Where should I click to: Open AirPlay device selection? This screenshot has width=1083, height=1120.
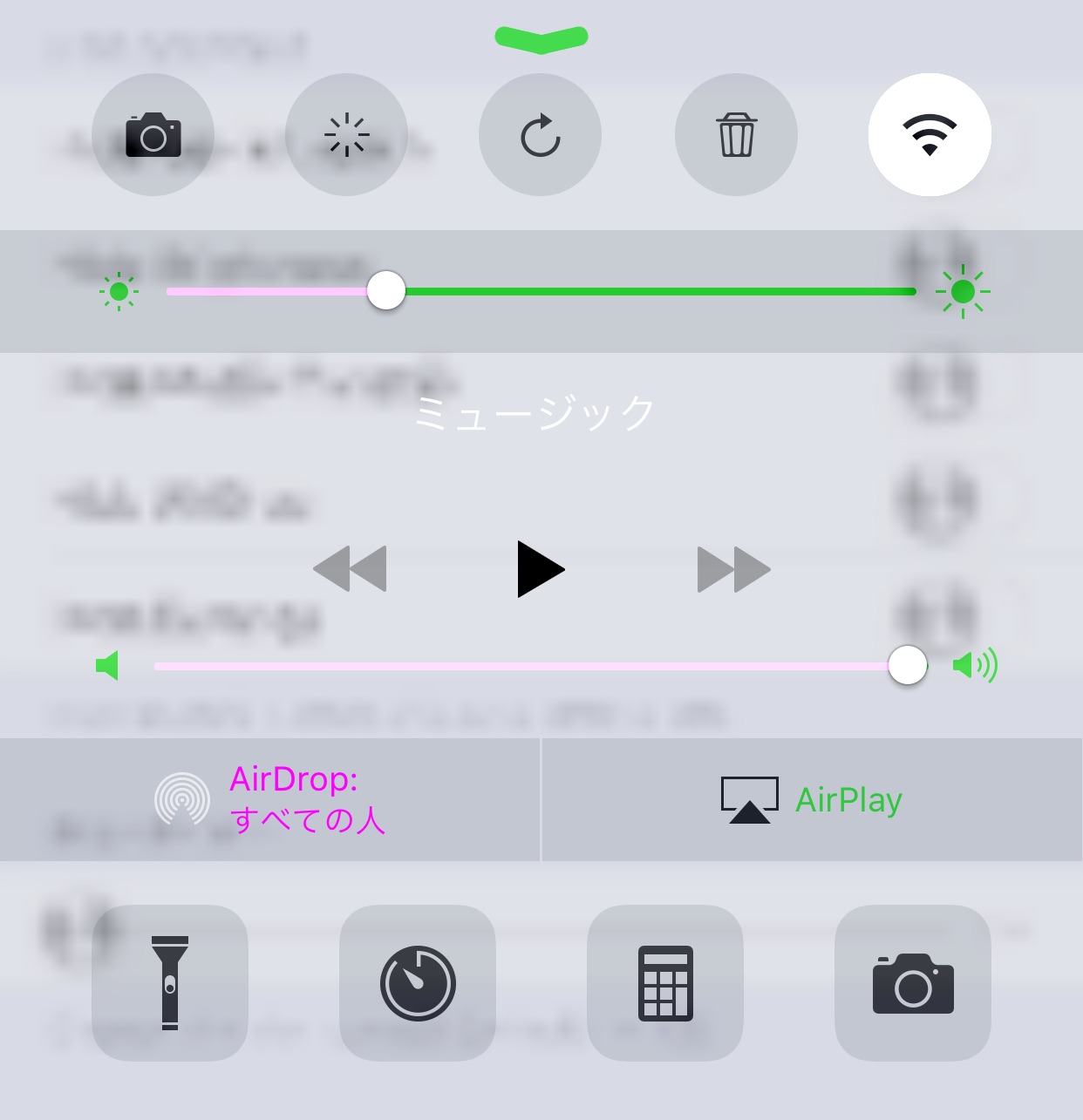(x=812, y=799)
